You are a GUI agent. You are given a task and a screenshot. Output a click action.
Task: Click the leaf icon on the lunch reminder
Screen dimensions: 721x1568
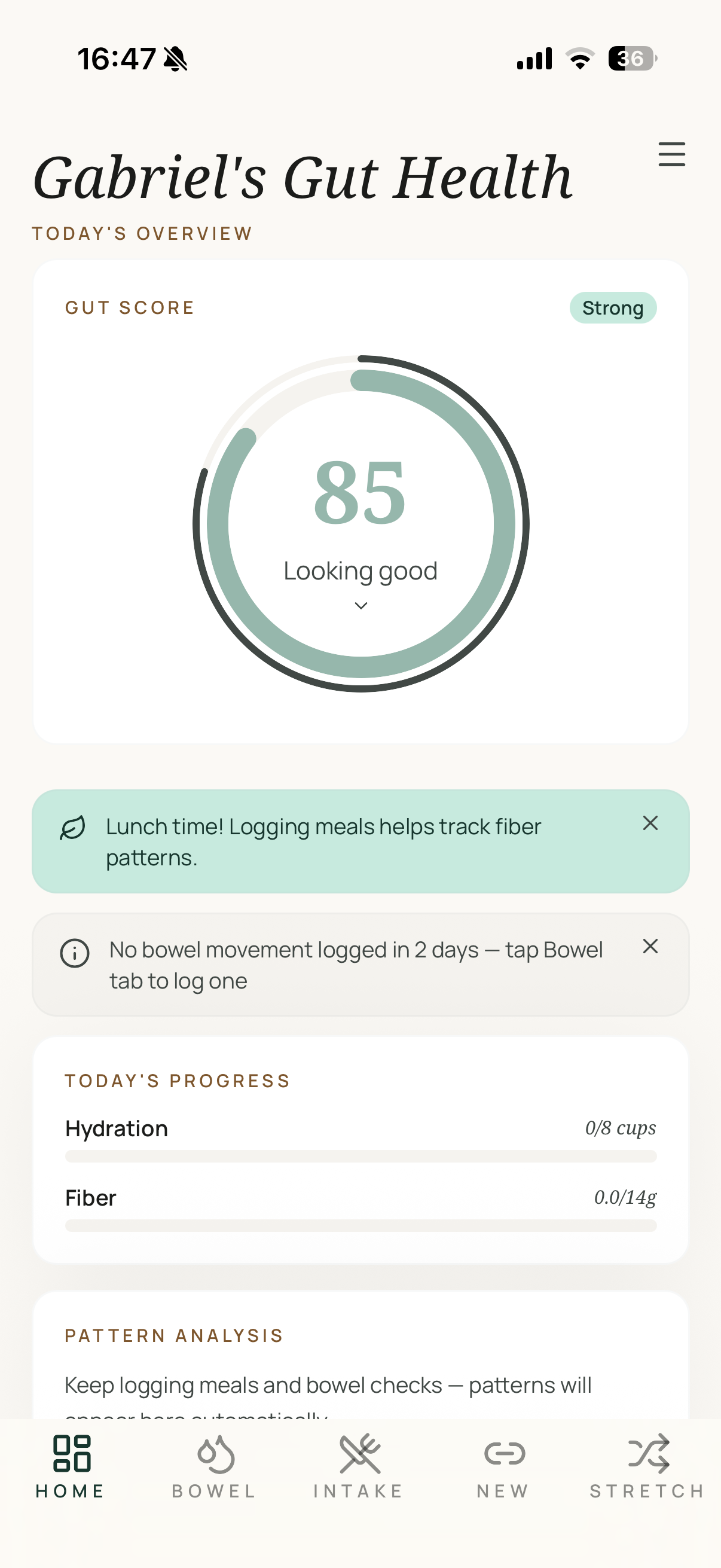point(72,827)
